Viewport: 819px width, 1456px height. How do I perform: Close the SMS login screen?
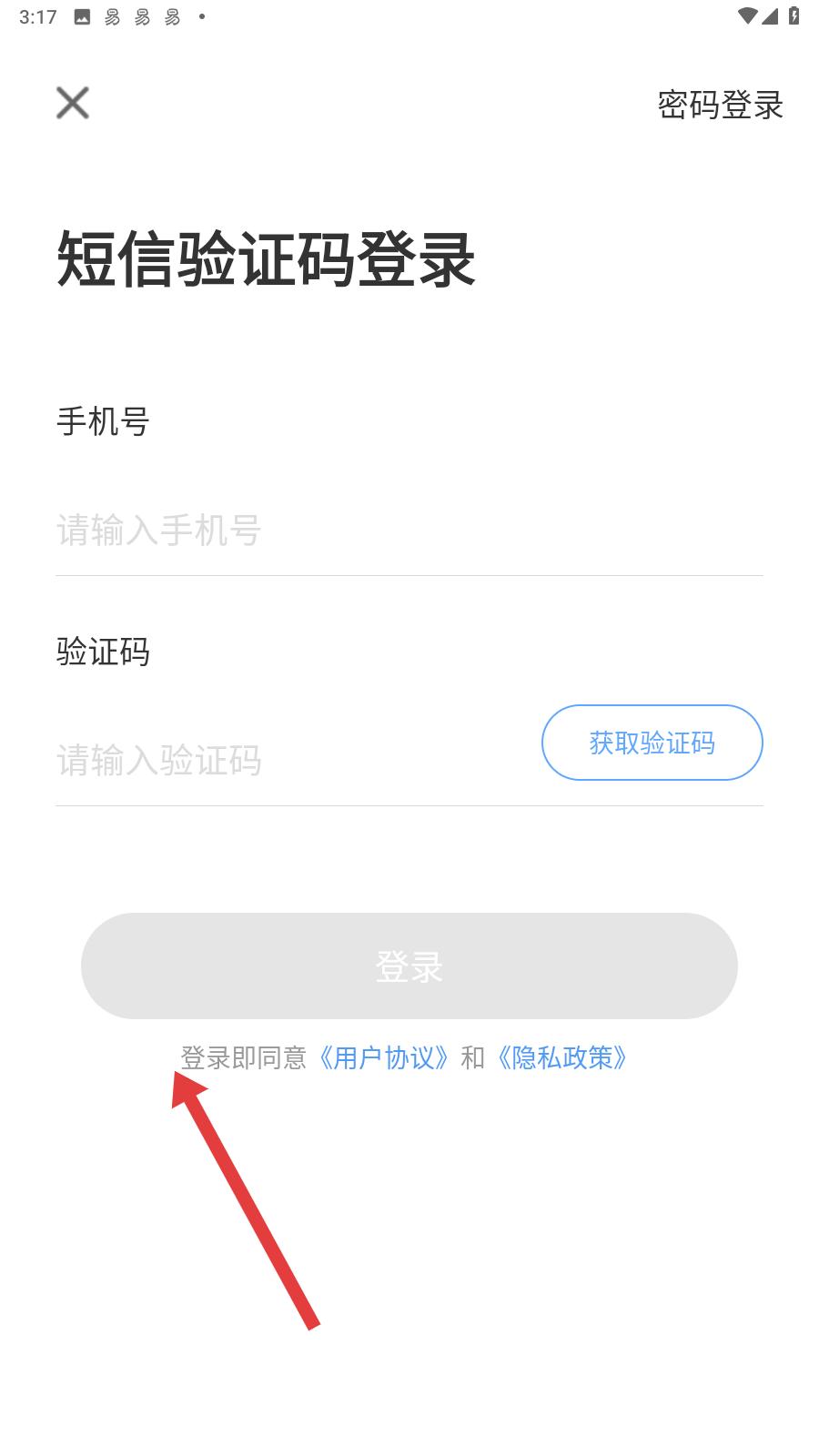[73, 103]
